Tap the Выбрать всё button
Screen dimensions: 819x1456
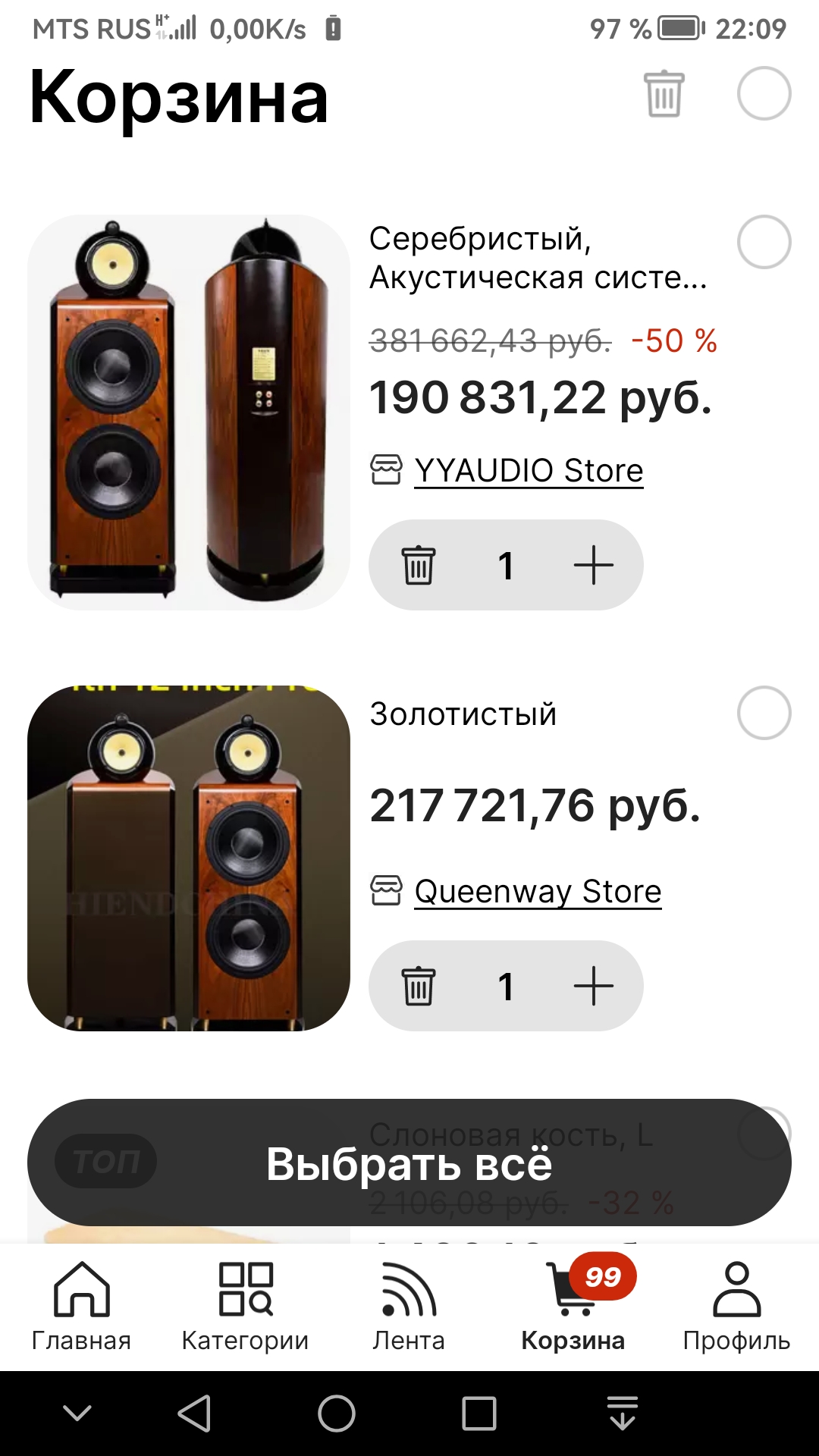pos(409,1163)
